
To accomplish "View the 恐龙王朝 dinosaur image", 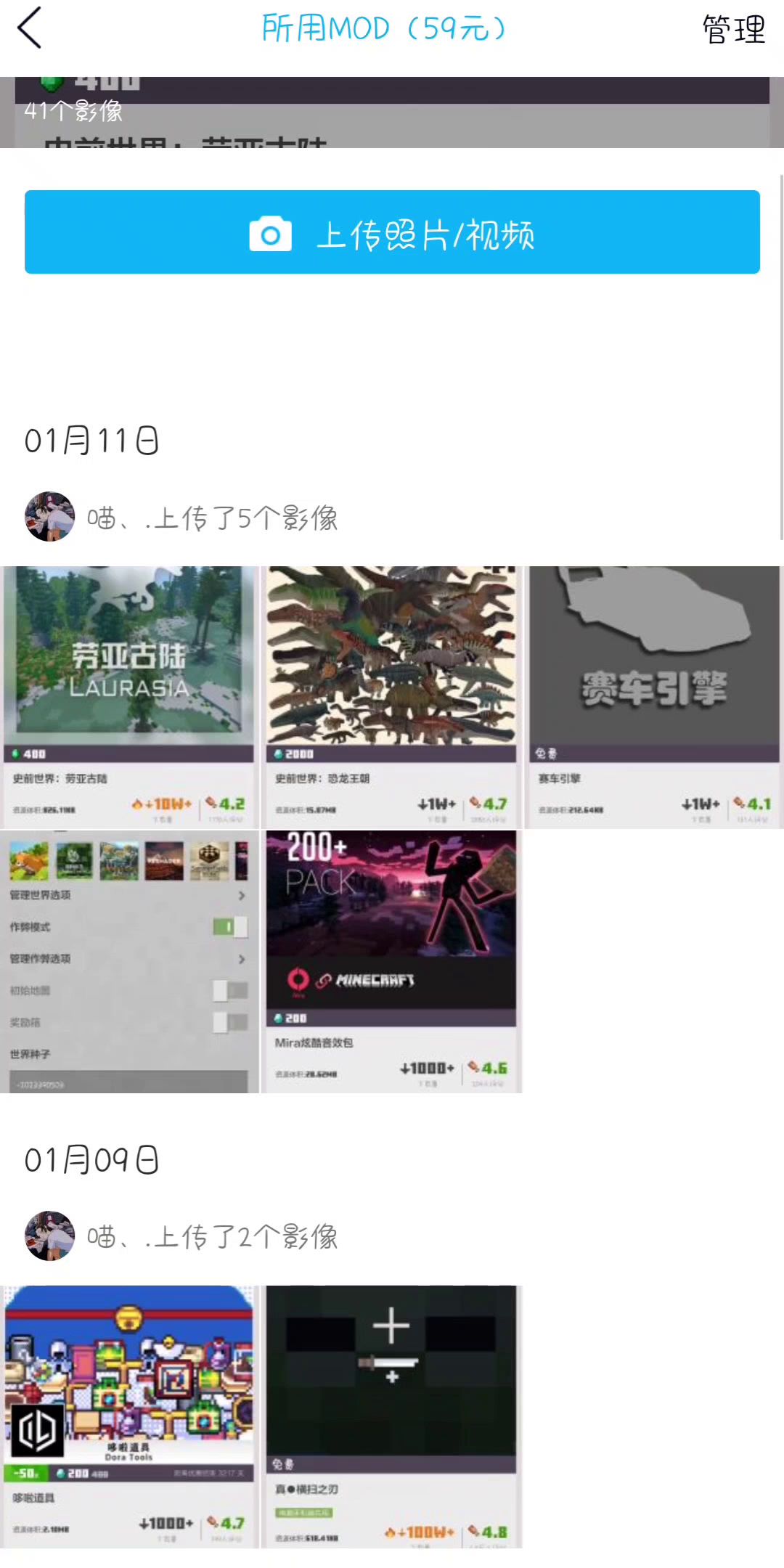I will 392,697.
